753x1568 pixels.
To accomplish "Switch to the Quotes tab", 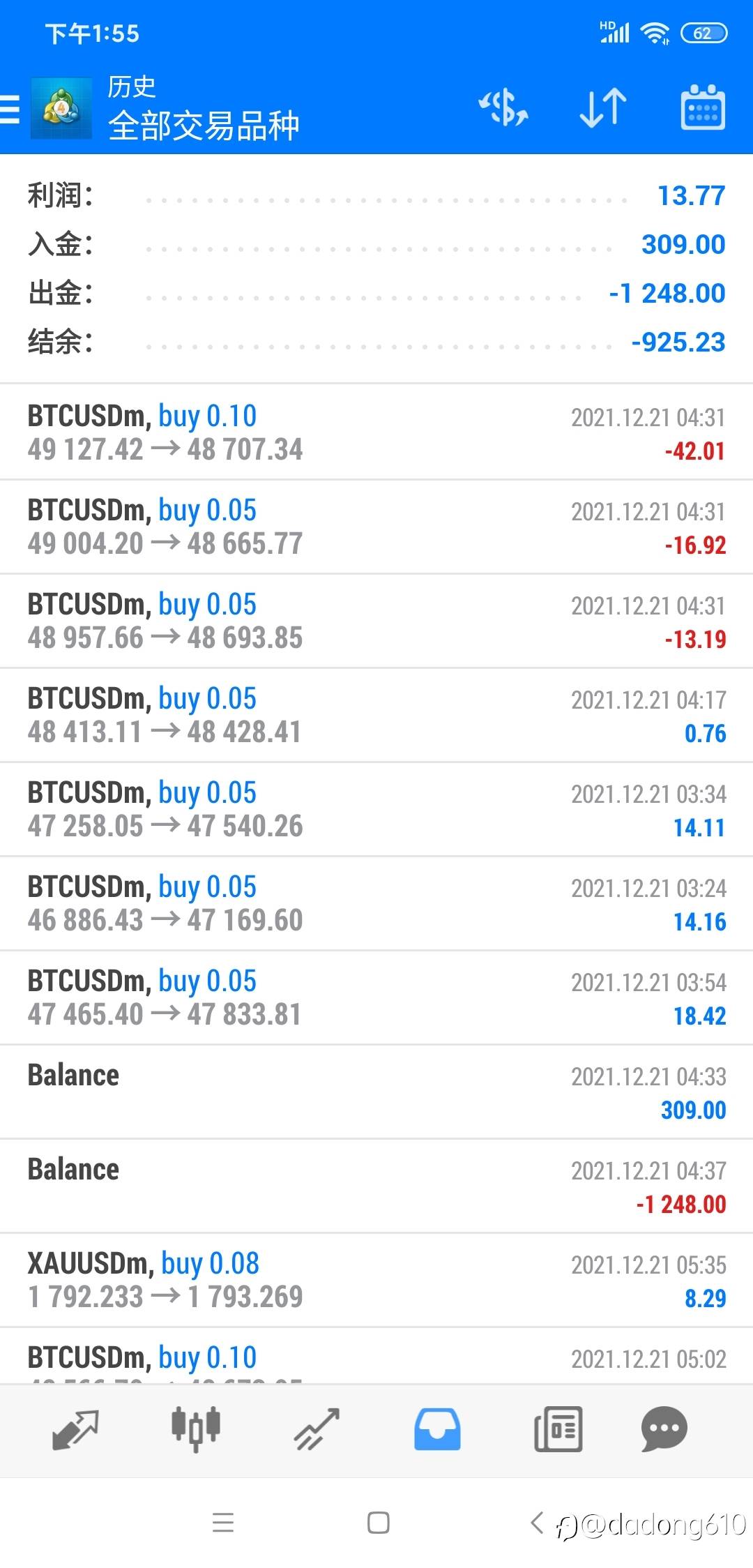I will (75, 1429).
